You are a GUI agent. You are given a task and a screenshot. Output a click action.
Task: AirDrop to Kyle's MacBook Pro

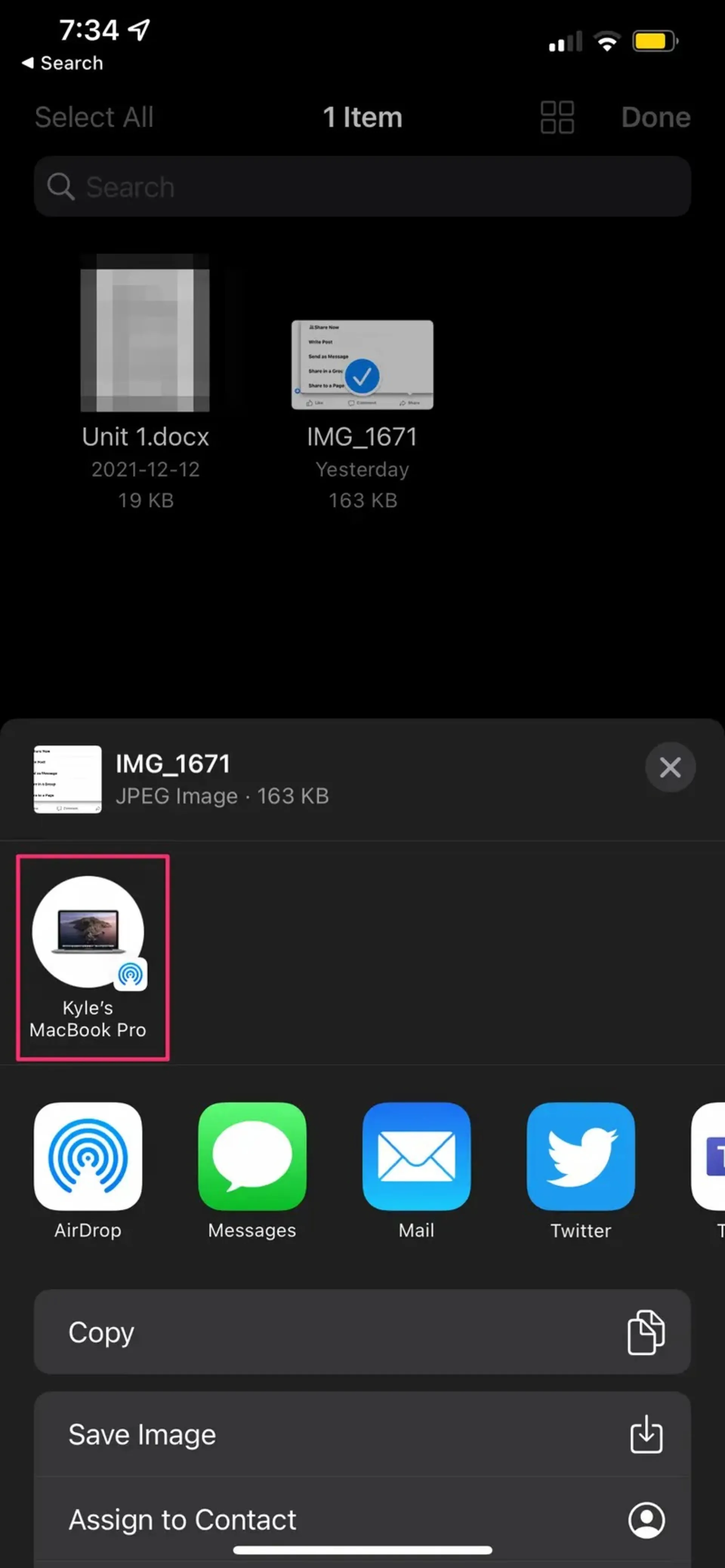(89, 956)
